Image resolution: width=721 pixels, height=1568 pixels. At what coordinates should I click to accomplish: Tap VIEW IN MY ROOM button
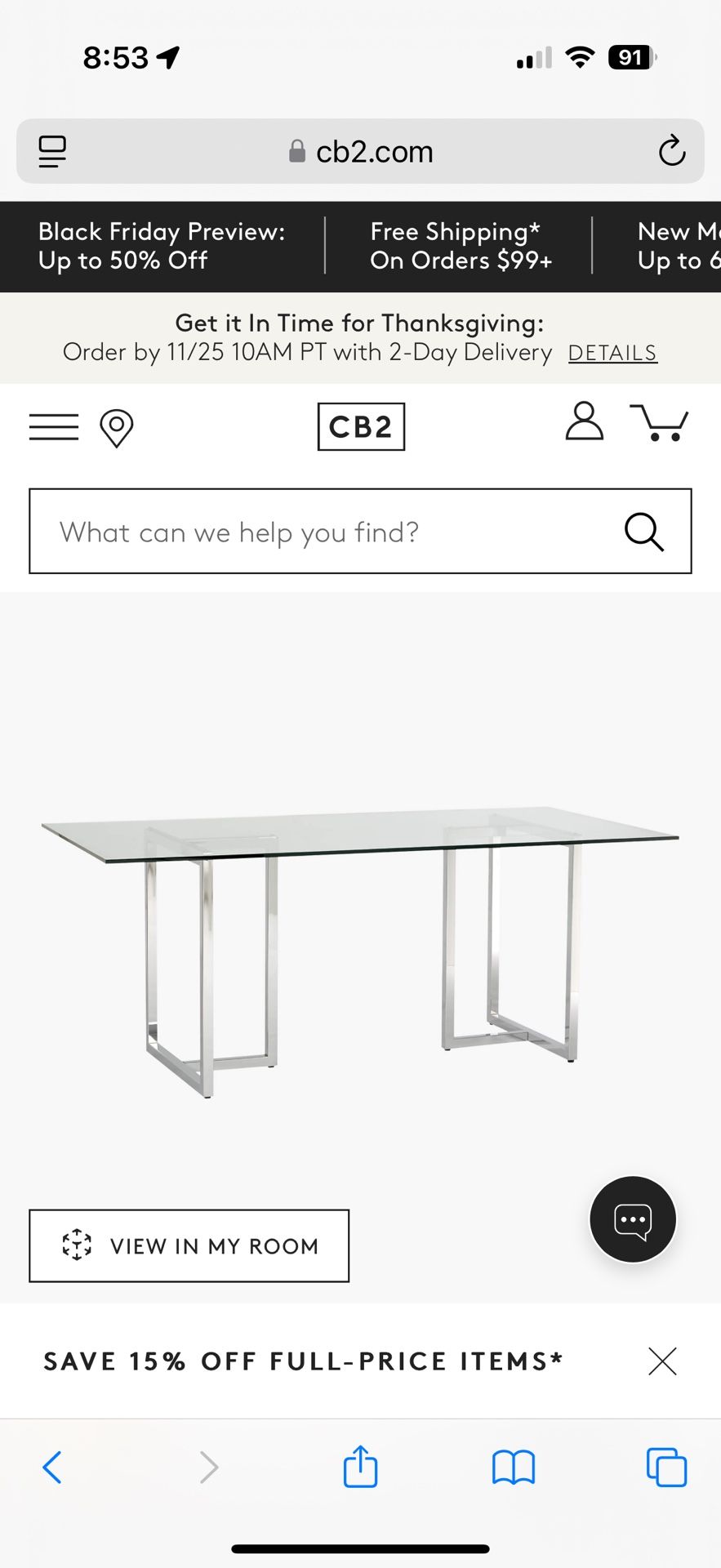(189, 1245)
